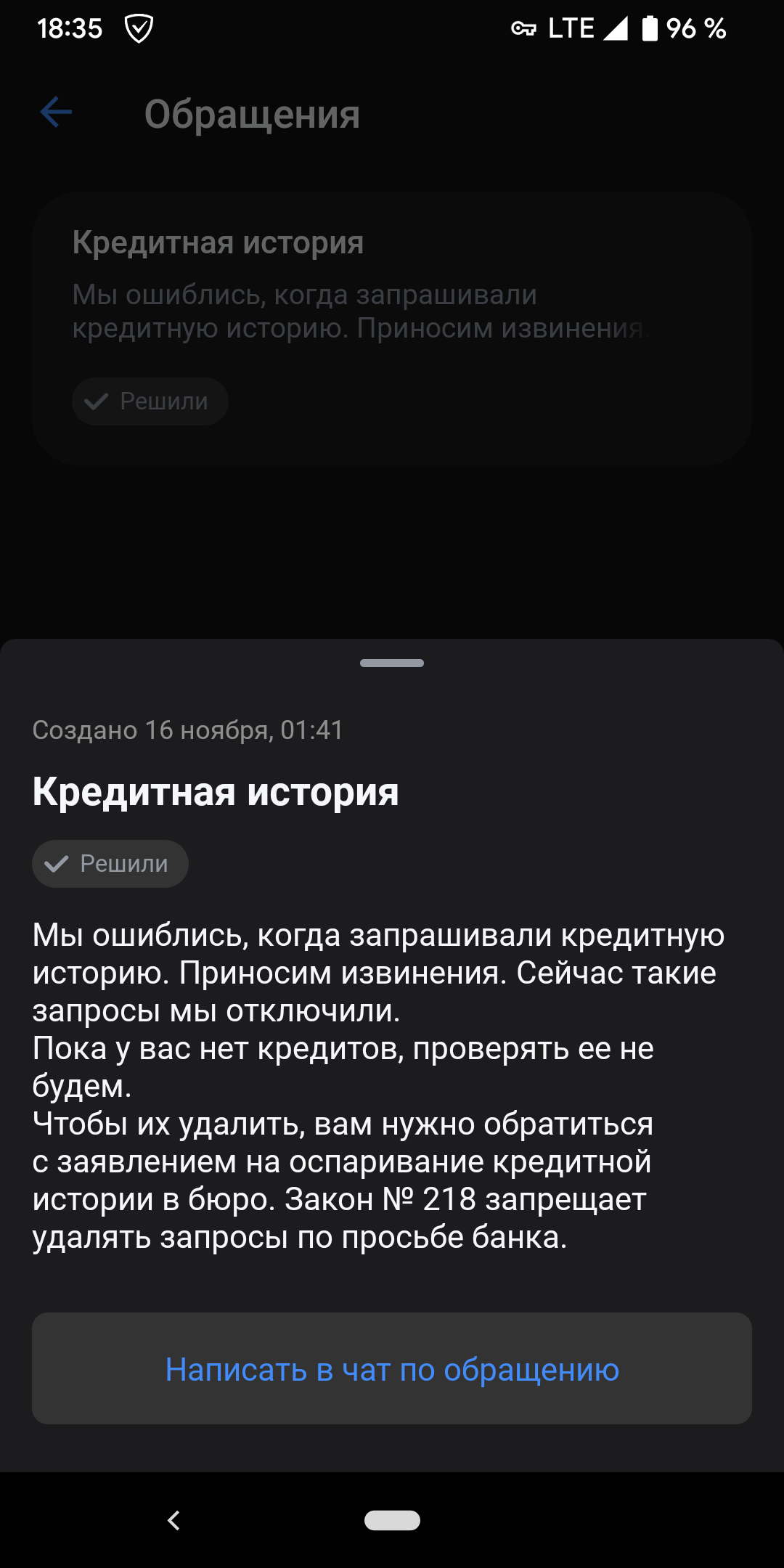
Task: Go back from the Обращения screen
Action: [56, 113]
